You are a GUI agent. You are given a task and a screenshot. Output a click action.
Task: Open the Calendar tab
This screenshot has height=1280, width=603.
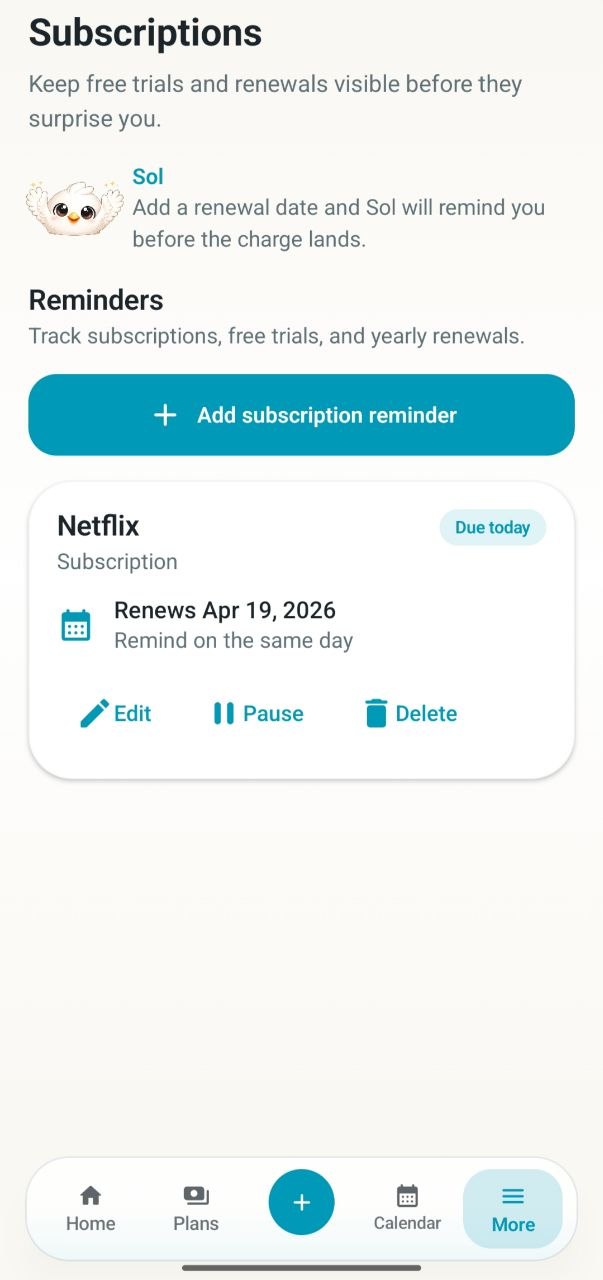pos(407,1208)
